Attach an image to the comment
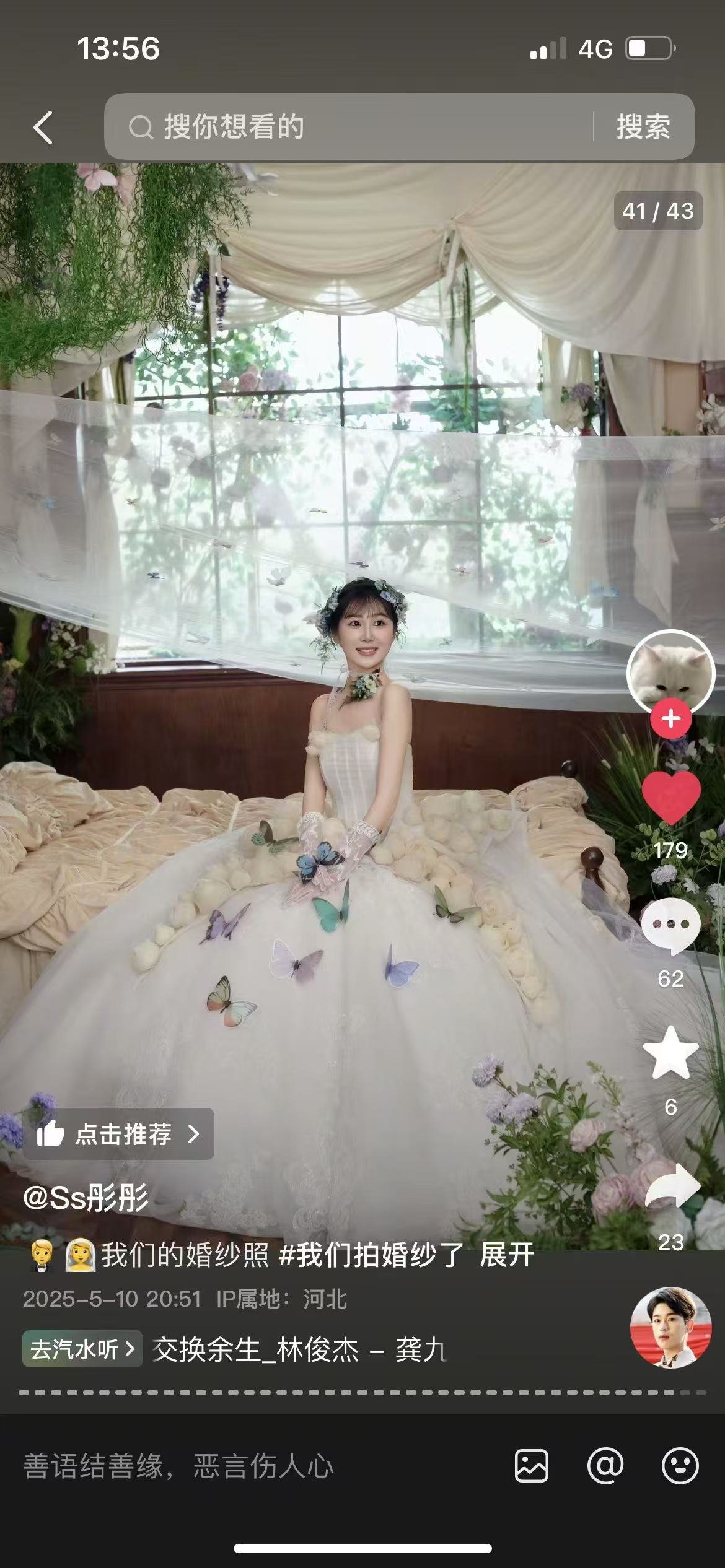The height and width of the screenshot is (1568, 725). click(532, 1466)
